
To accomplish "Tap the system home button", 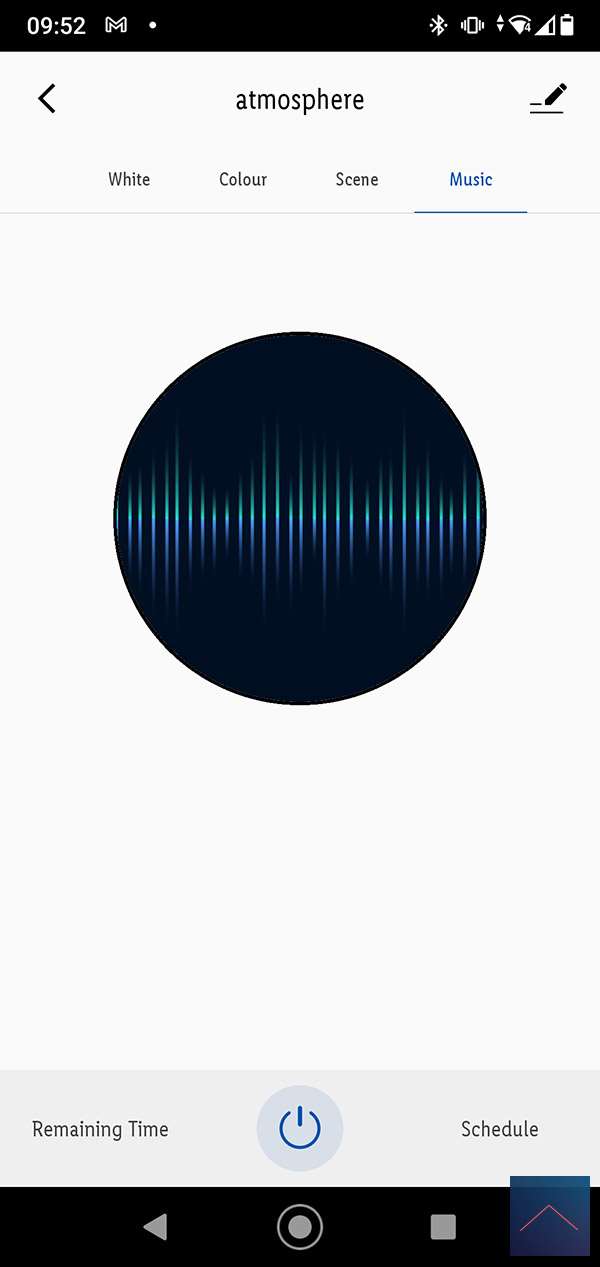I will [x=300, y=1226].
